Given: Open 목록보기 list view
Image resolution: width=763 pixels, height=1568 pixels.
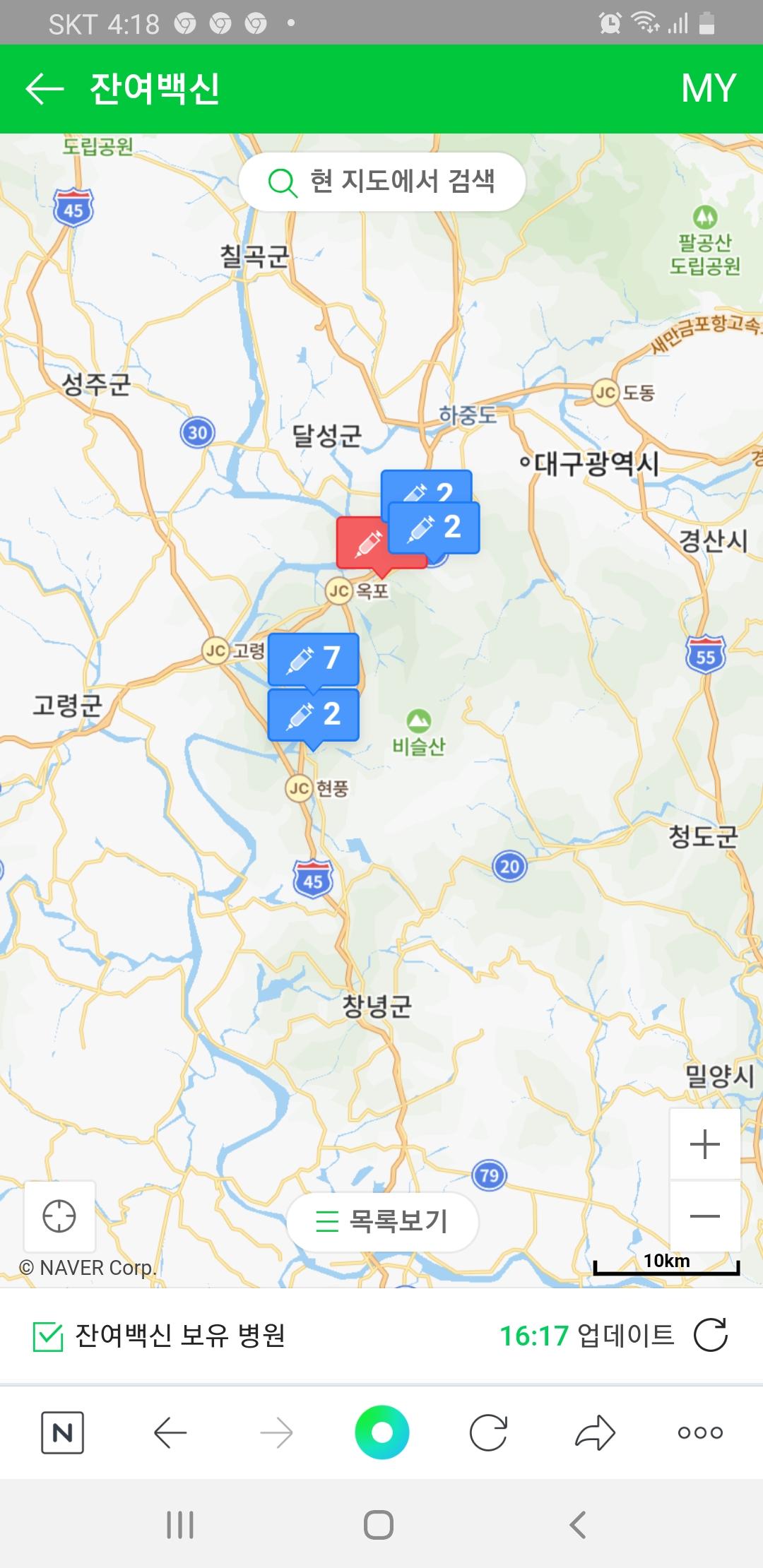Looking at the screenshot, I should 382,1220.
